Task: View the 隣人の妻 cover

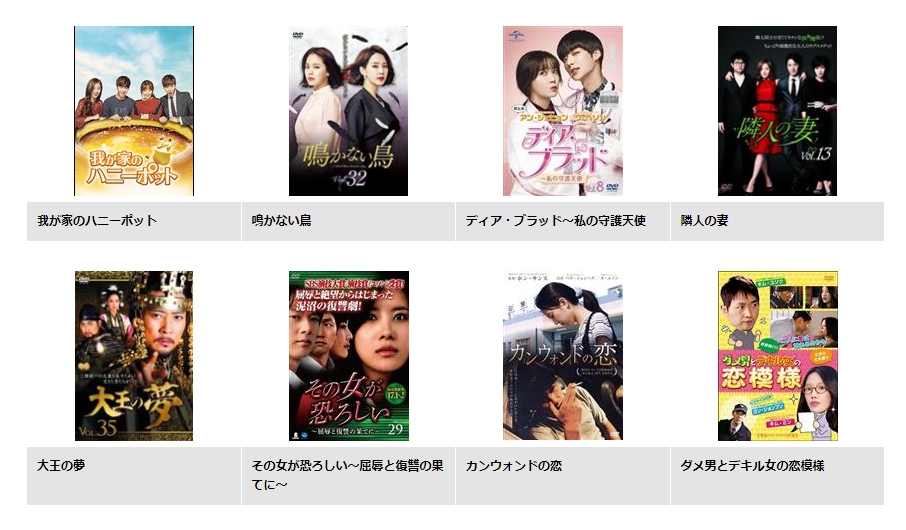Action: click(777, 111)
